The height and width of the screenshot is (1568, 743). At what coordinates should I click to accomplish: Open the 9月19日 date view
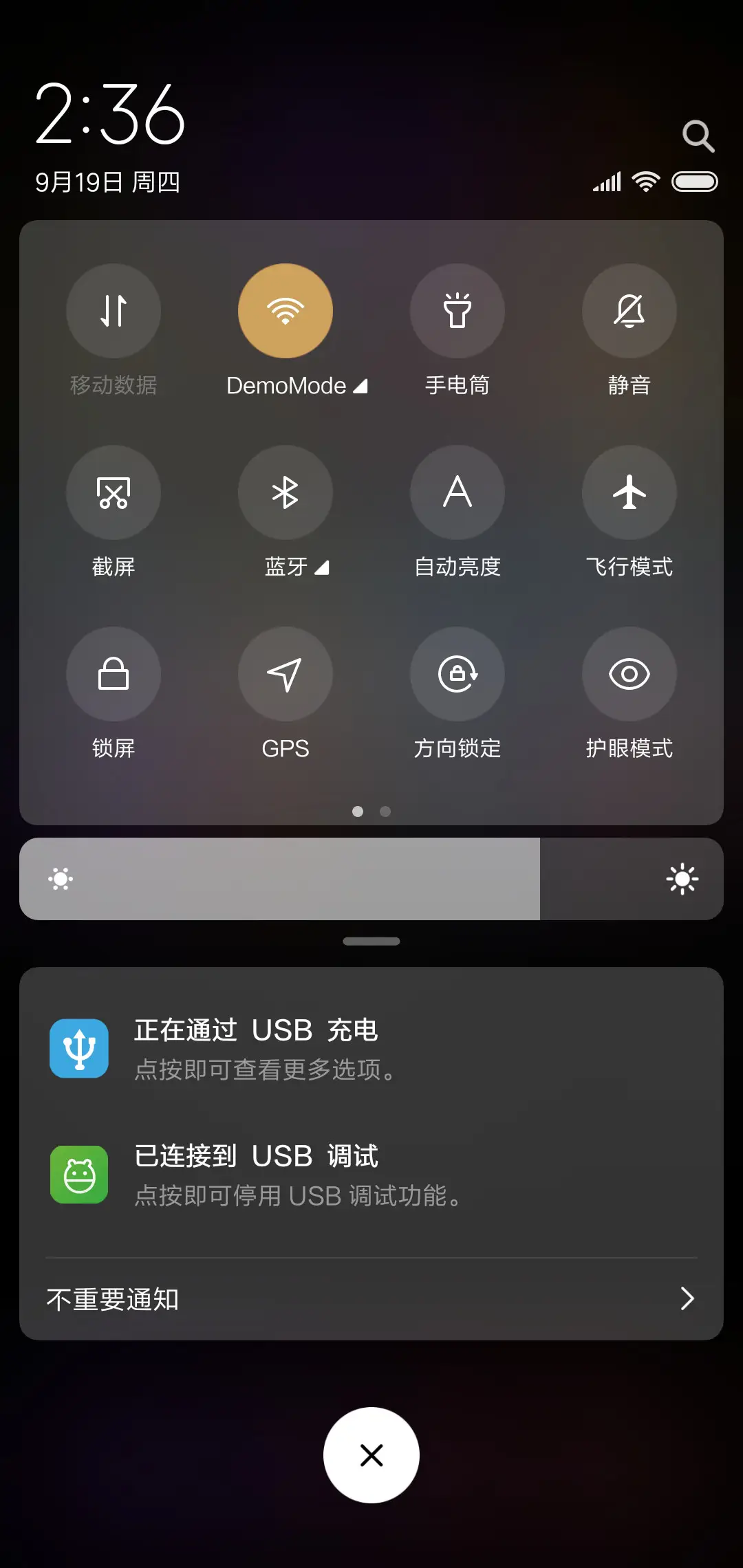107,182
